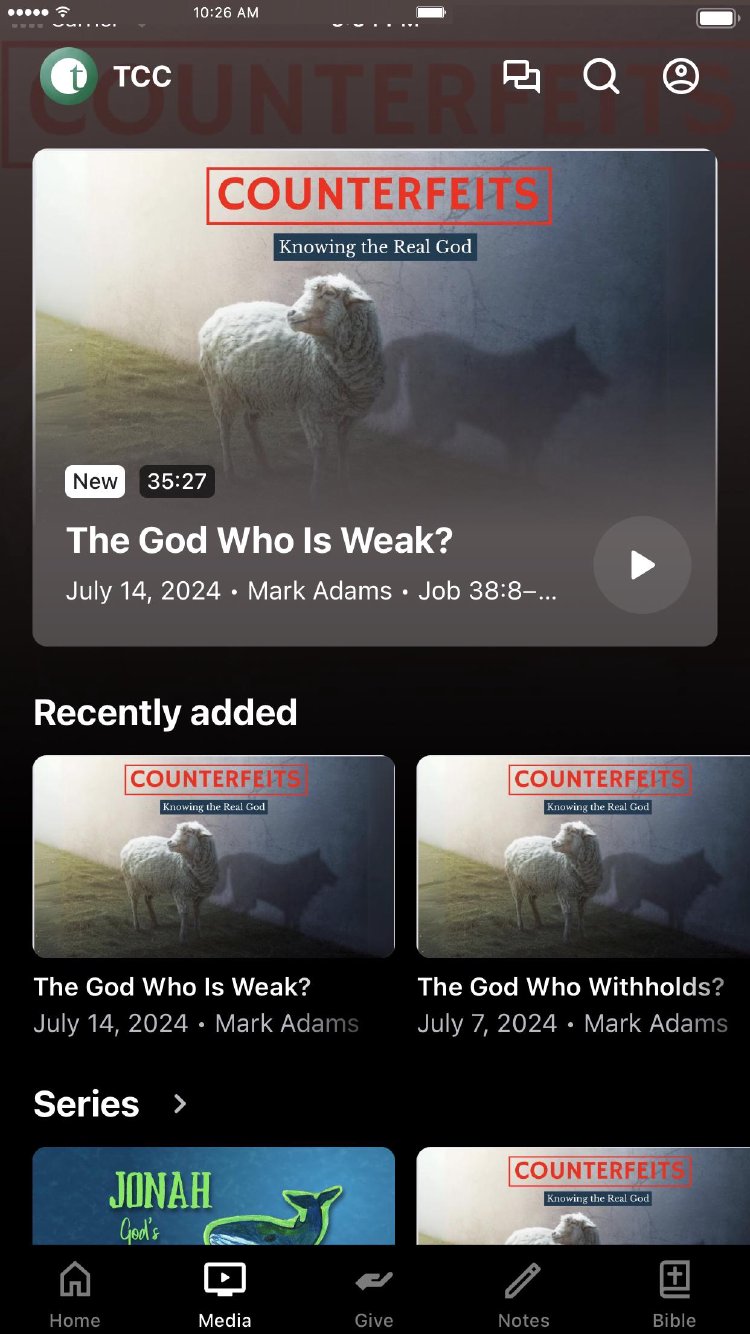Select the Media tab

click(225, 1294)
